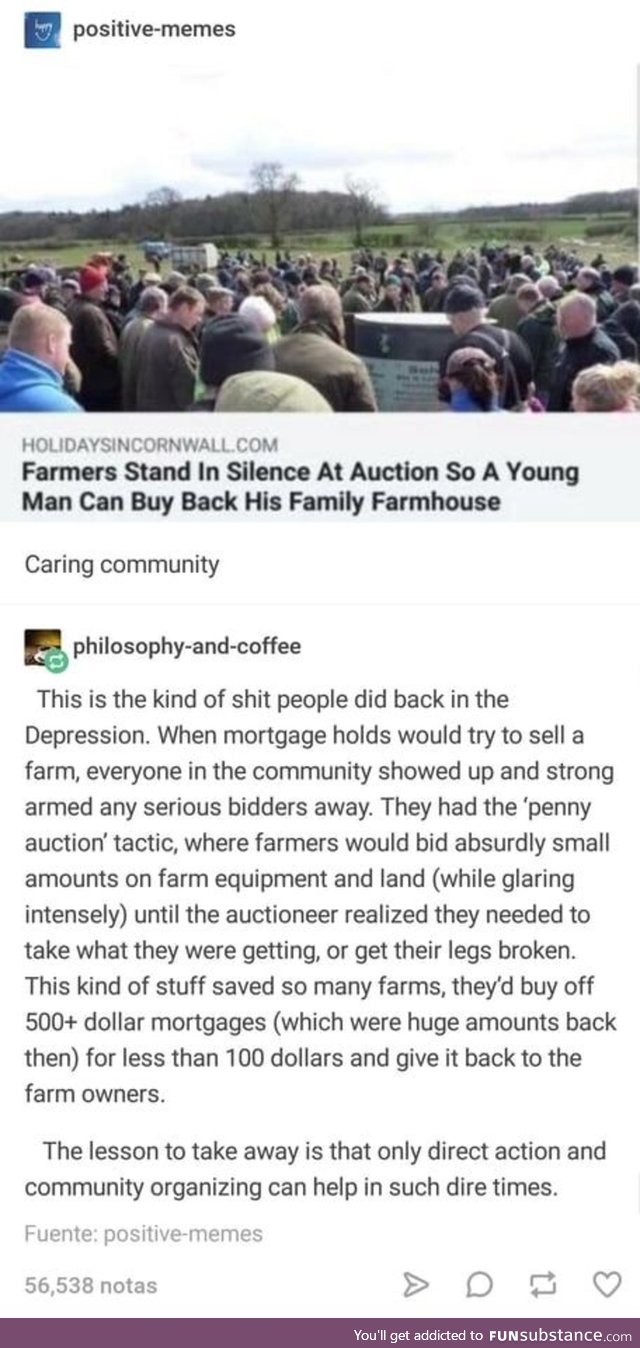Open the Fuente: positive-memes source link
Screen dimensions: 640x1348
[x=143, y=1234]
